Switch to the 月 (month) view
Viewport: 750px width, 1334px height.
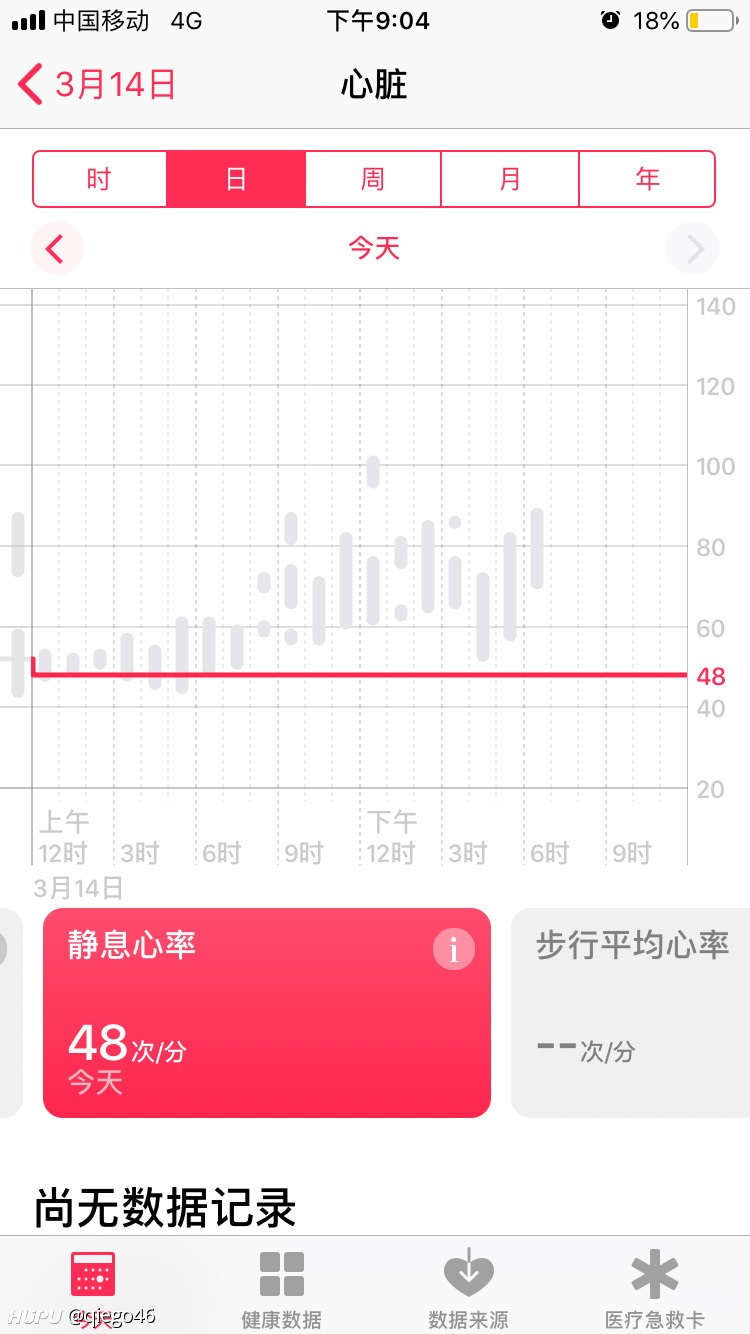[x=510, y=179]
